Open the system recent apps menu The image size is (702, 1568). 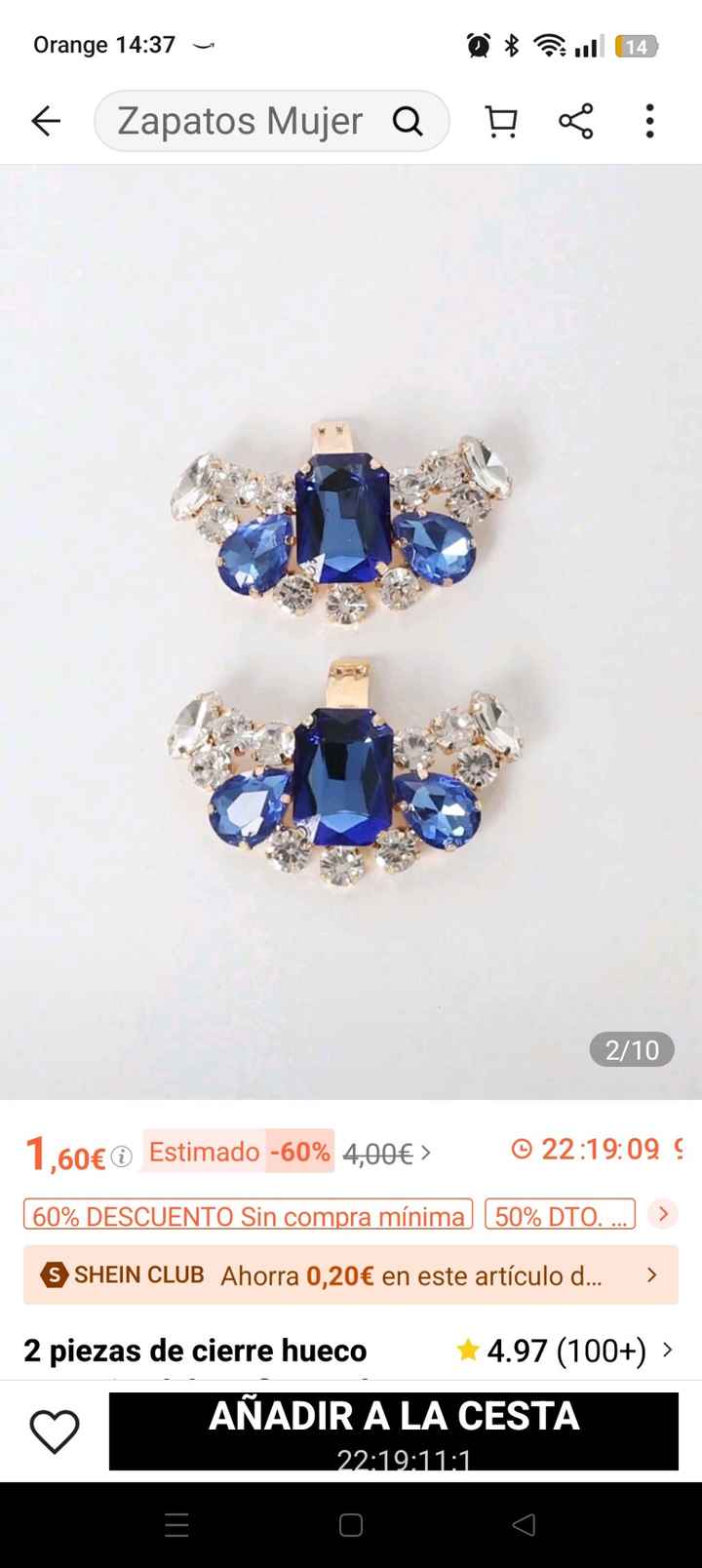(x=176, y=1525)
